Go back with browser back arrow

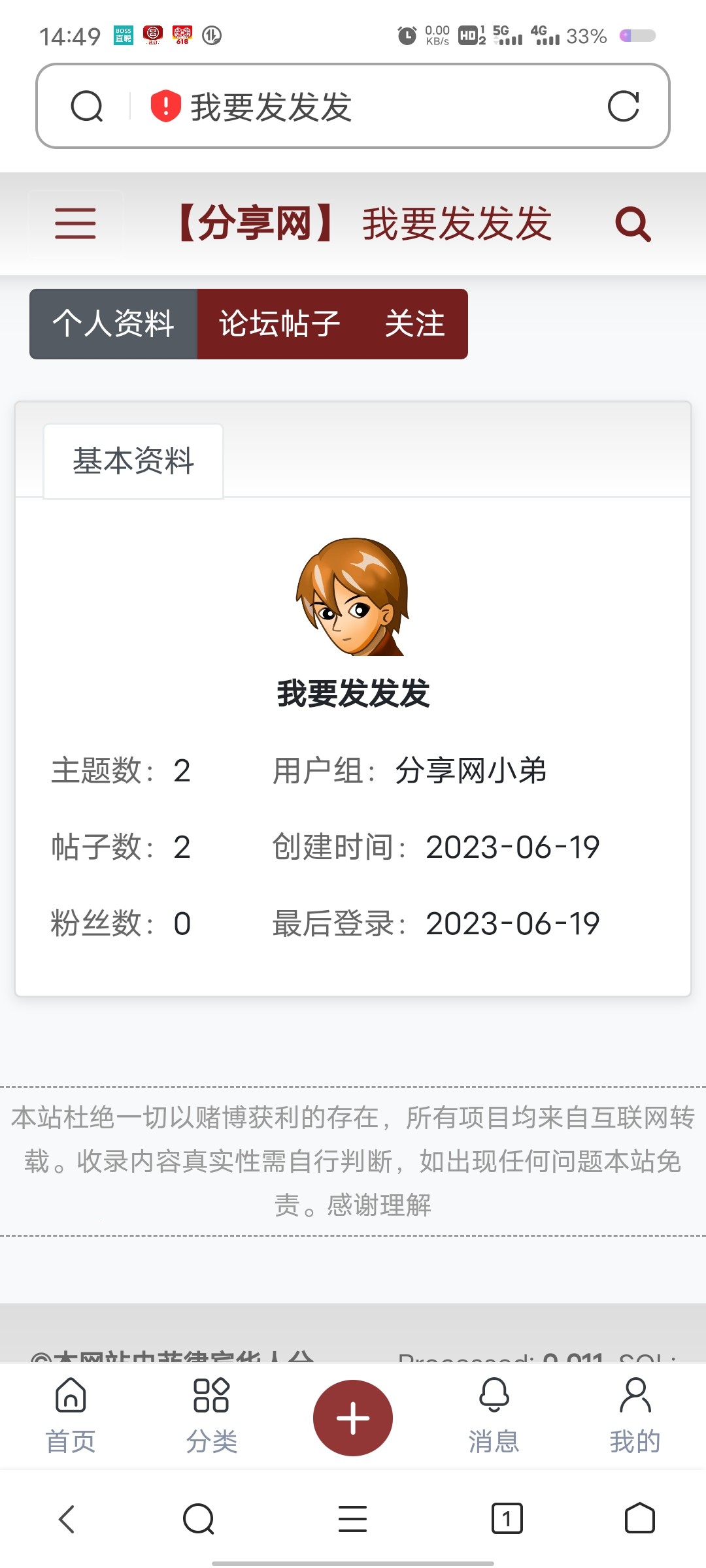(x=67, y=1519)
